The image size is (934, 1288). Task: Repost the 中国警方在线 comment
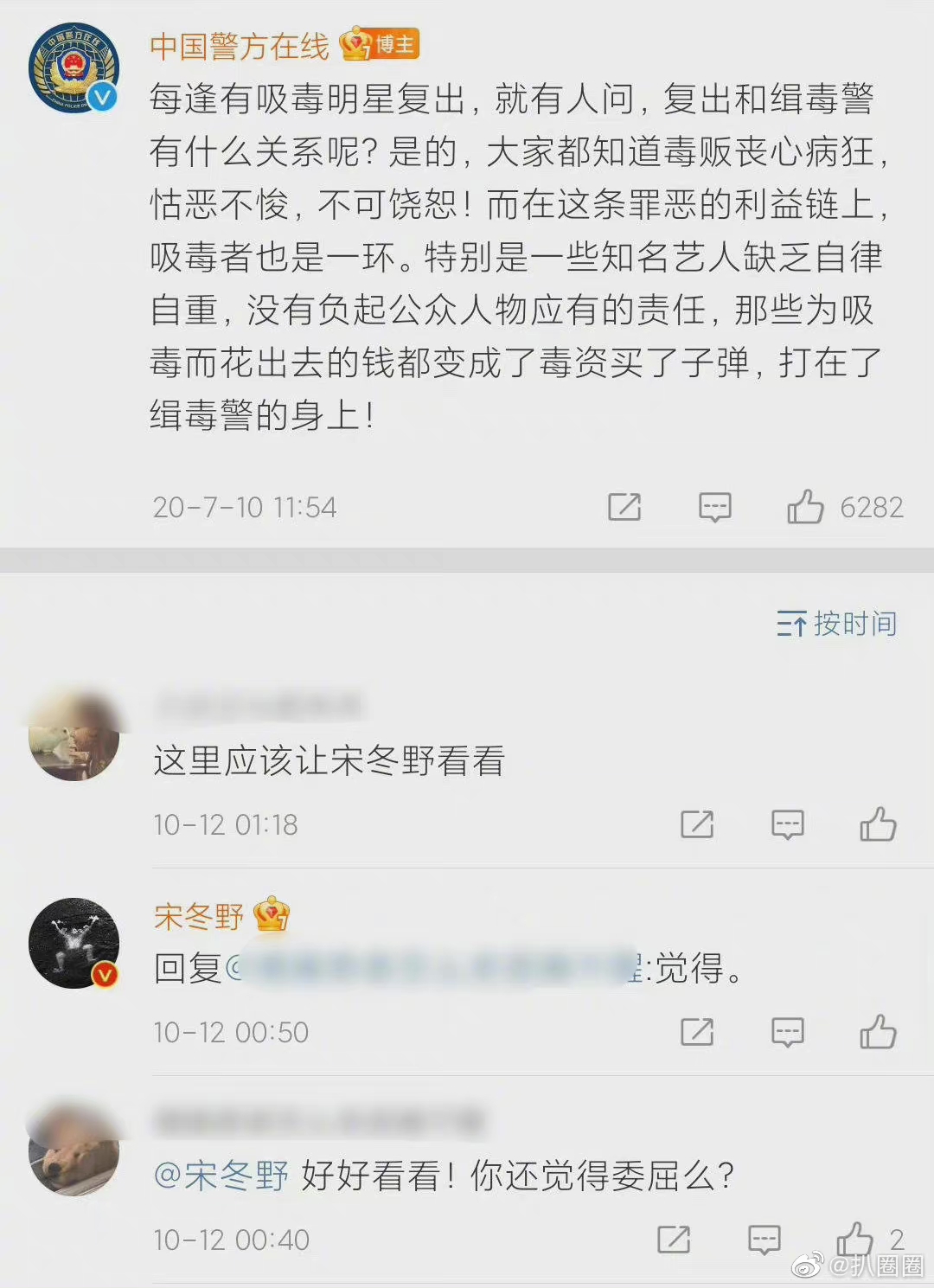[x=624, y=507]
